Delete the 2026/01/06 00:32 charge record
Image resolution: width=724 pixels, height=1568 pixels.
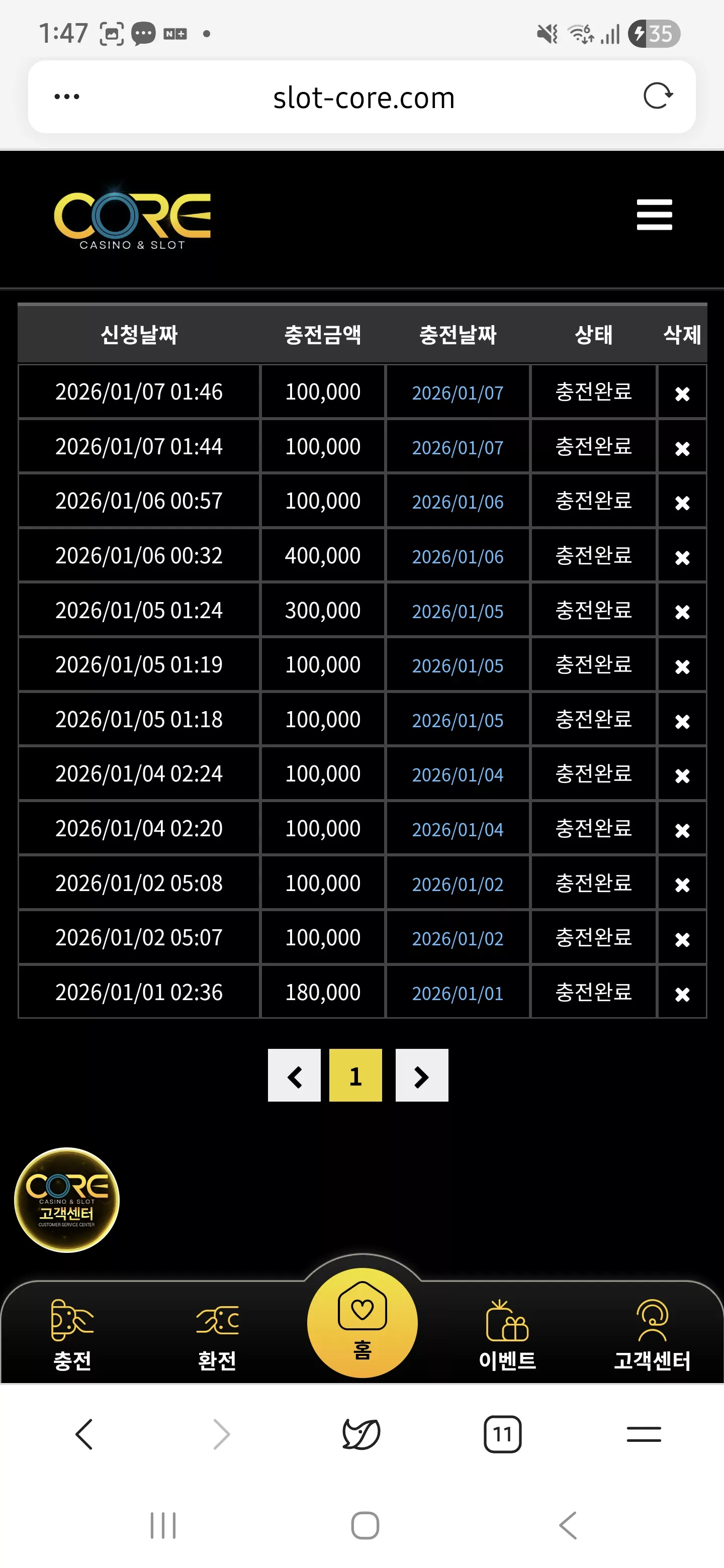pos(682,557)
